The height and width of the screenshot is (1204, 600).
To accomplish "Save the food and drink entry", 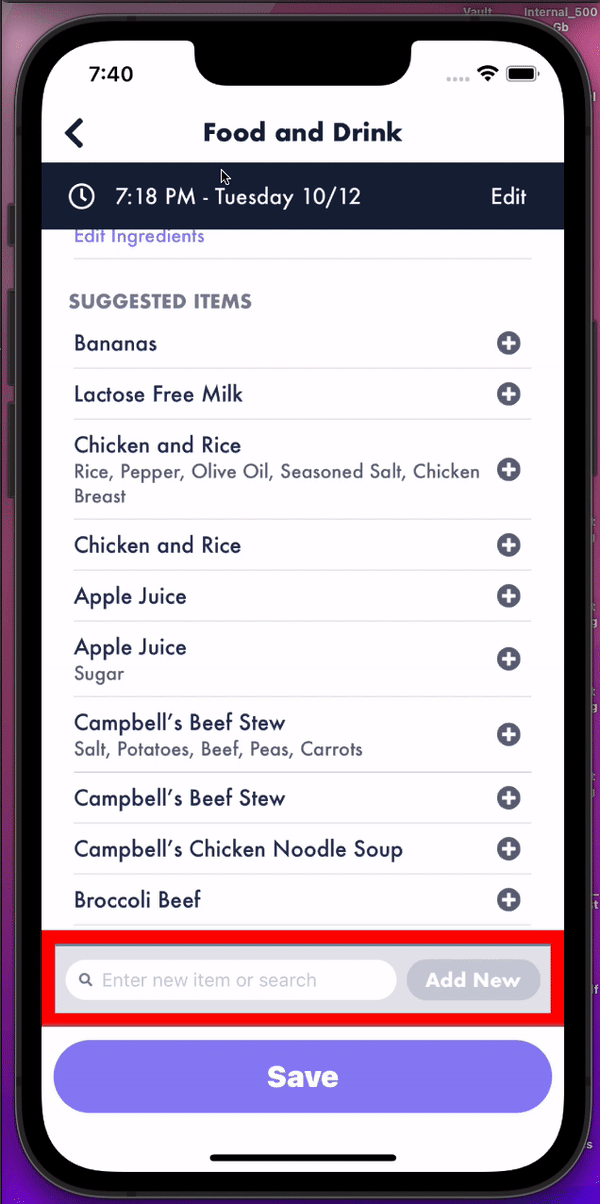I will 302,1076.
